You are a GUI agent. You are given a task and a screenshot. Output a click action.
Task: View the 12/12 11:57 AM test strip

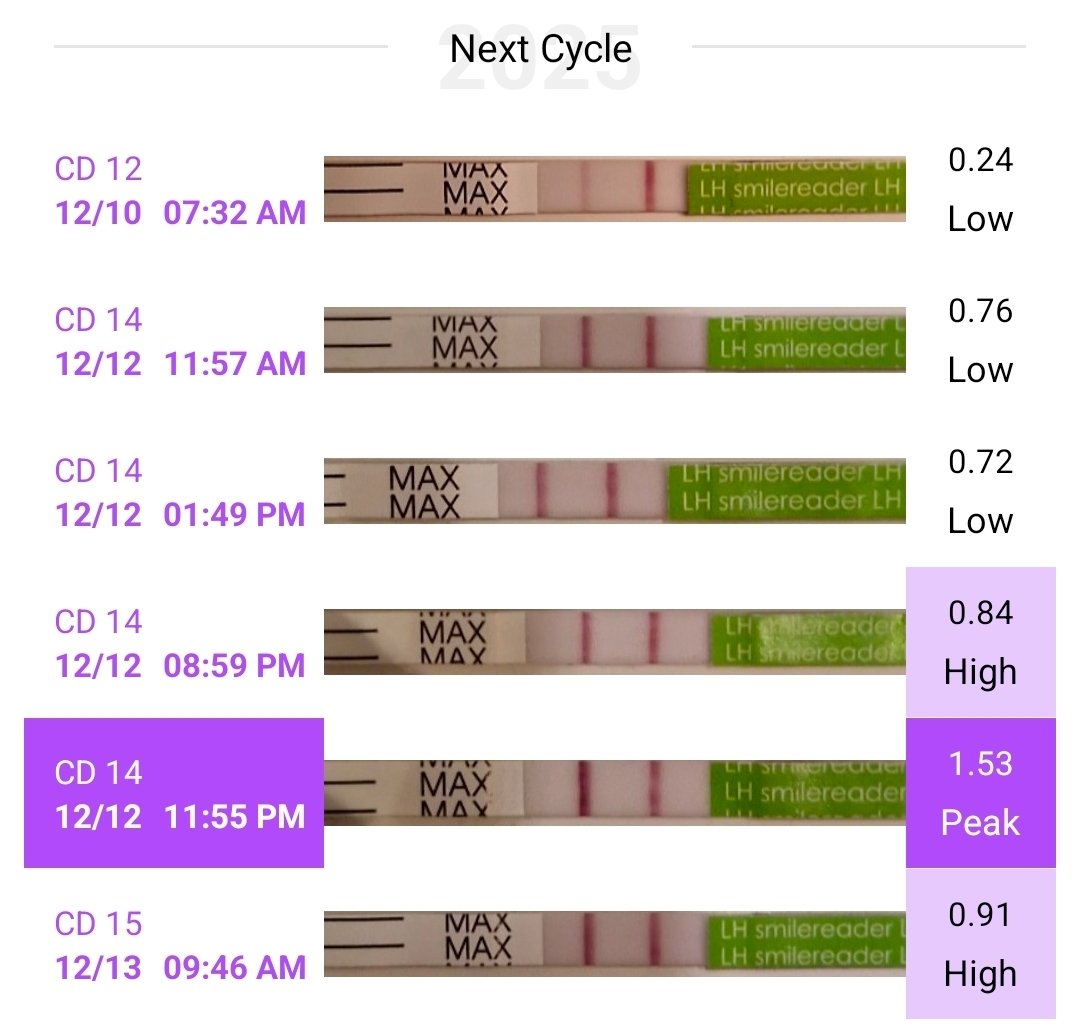click(x=614, y=341)
